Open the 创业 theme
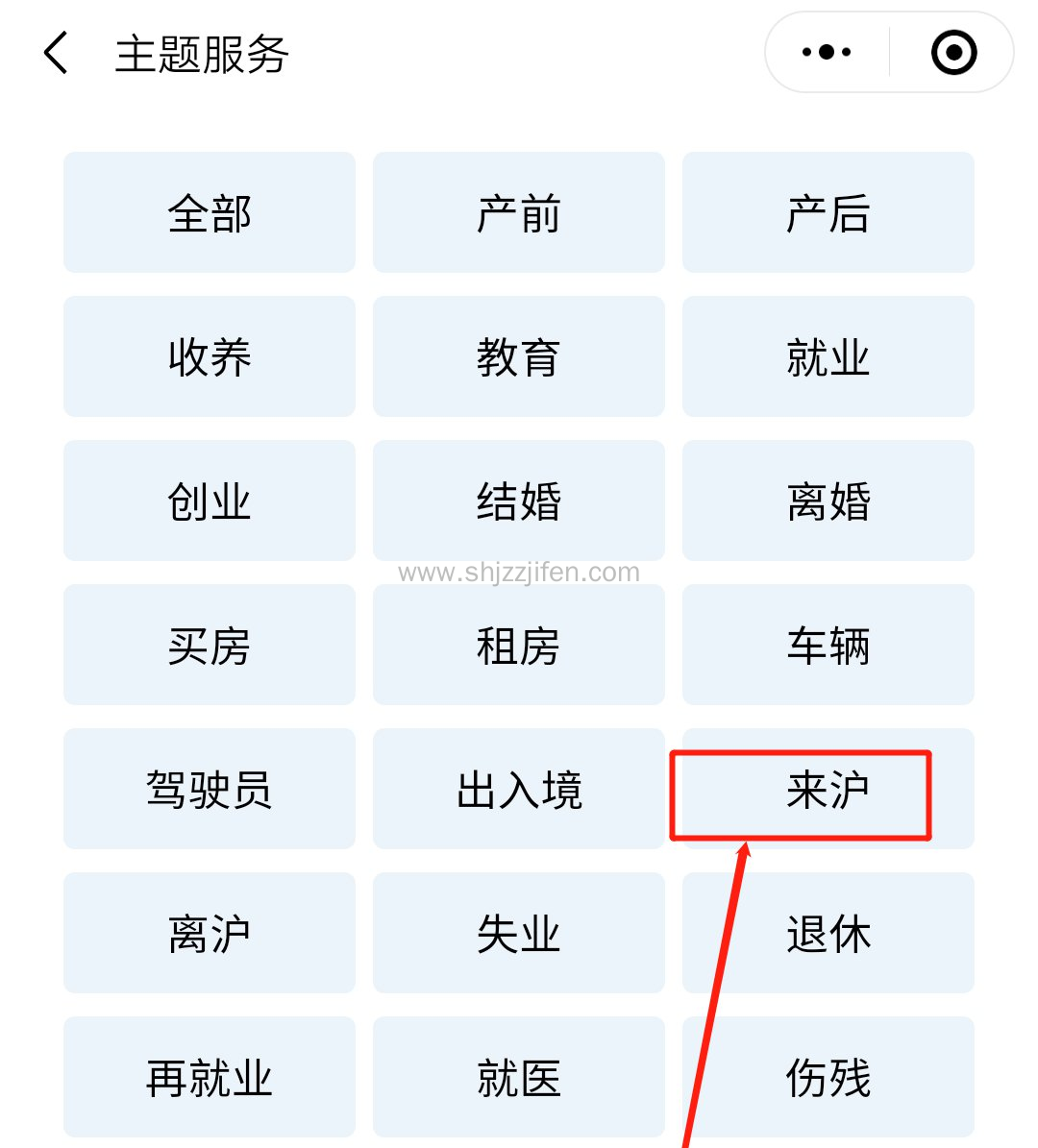This screenshot has width=1038, height=1148. click(x=210, y=501)
